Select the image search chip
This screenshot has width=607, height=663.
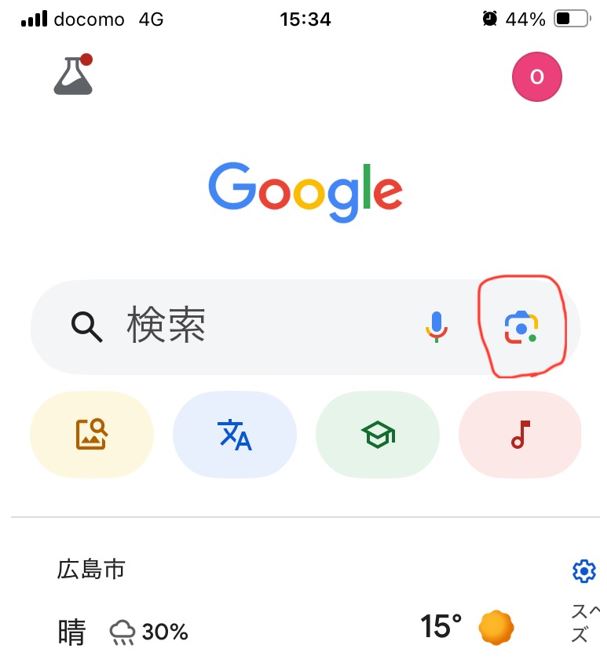92,434
